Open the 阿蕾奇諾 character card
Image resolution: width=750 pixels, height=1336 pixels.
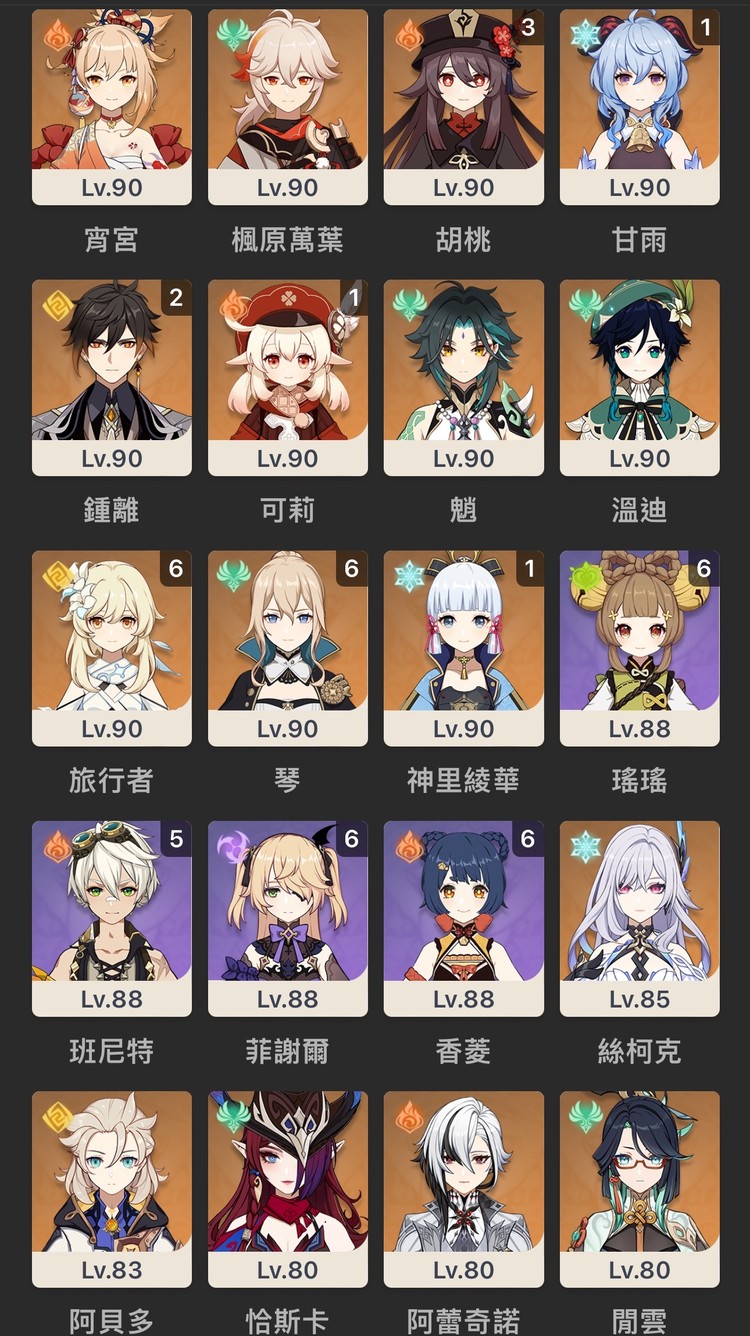(x=463, y=1188)
